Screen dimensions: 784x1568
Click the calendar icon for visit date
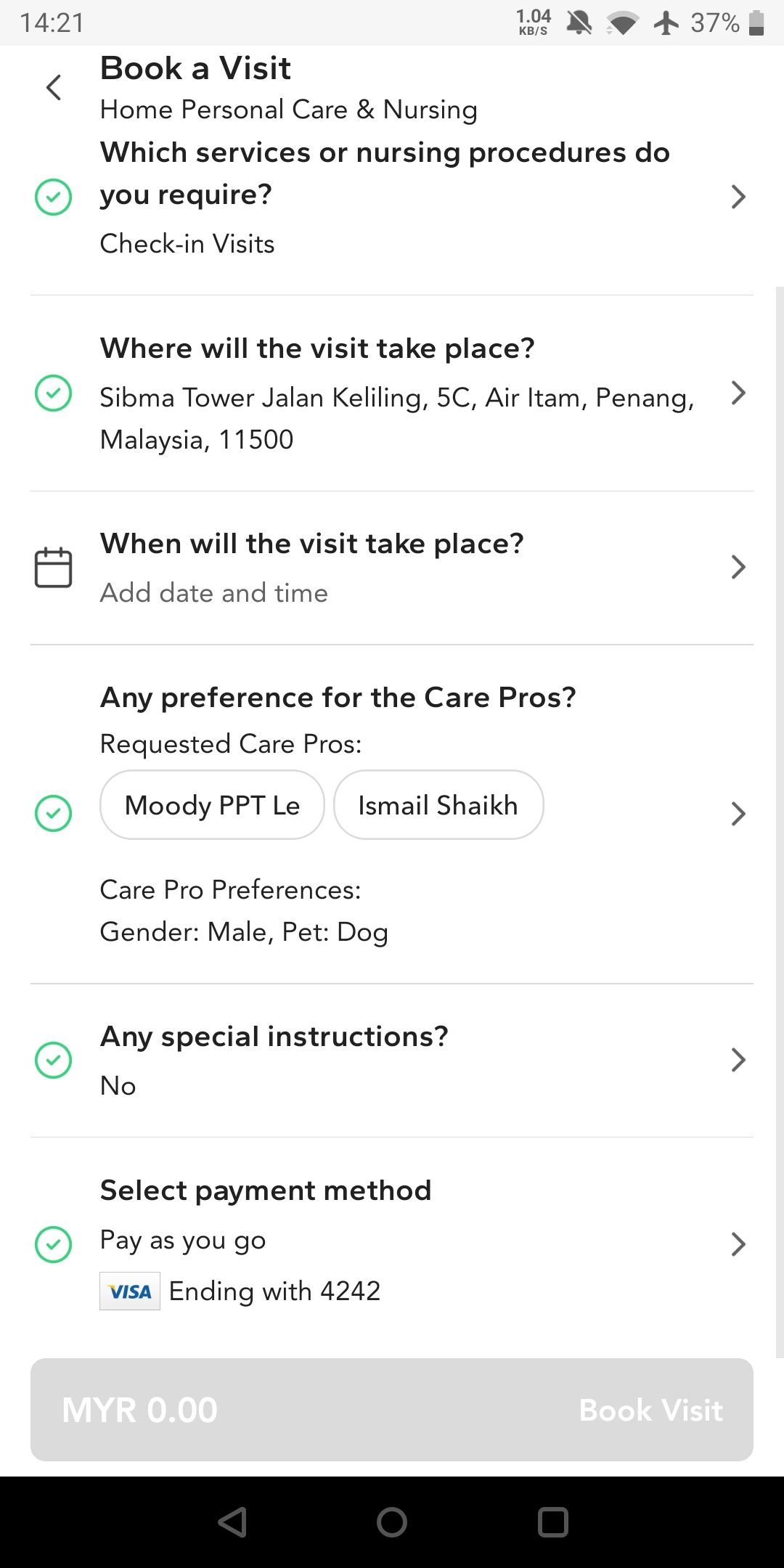[x=53, y=568]
